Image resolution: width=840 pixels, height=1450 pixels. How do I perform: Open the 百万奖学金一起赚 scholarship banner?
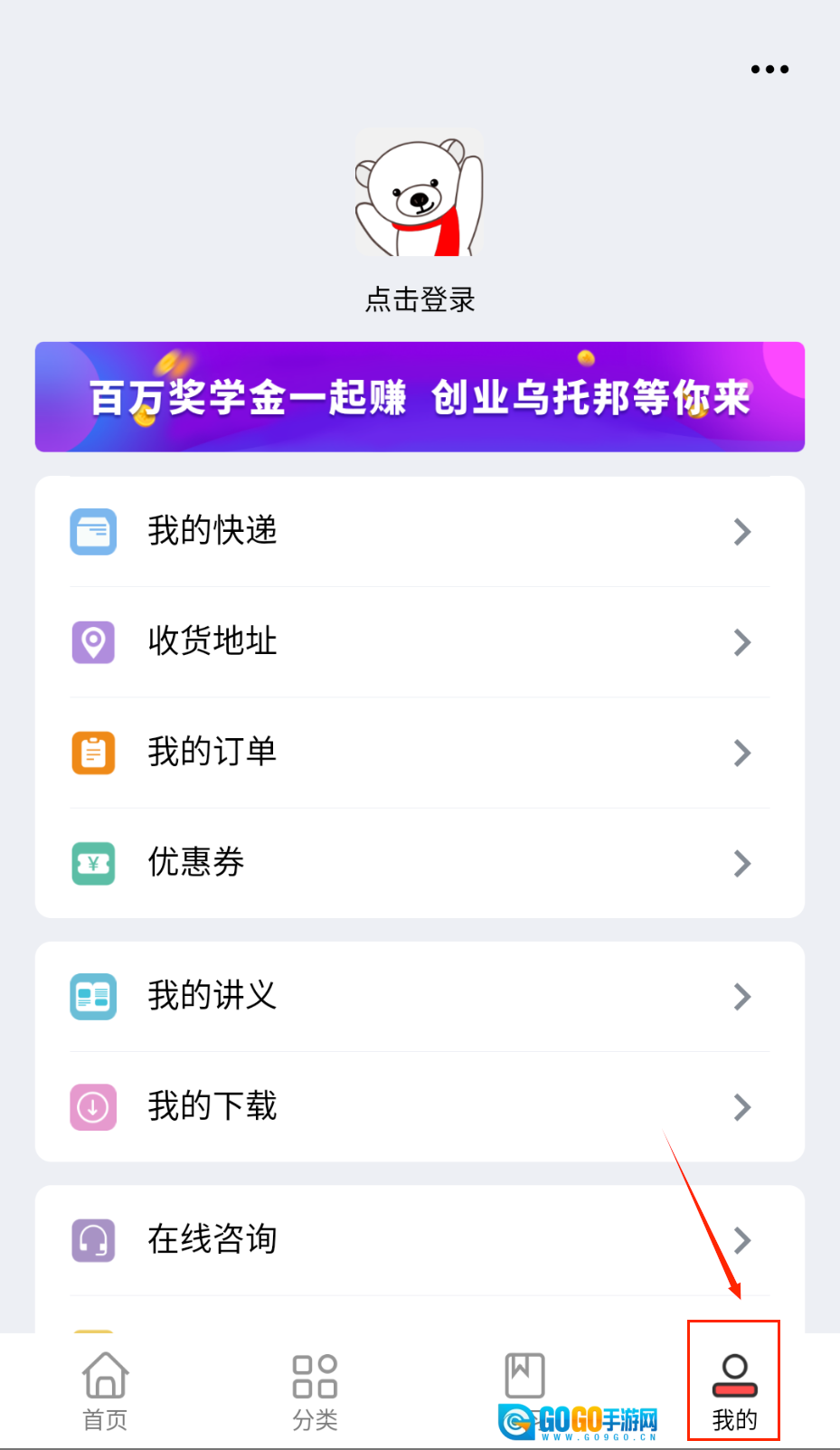pyautogui.click(x=420, y=397)
